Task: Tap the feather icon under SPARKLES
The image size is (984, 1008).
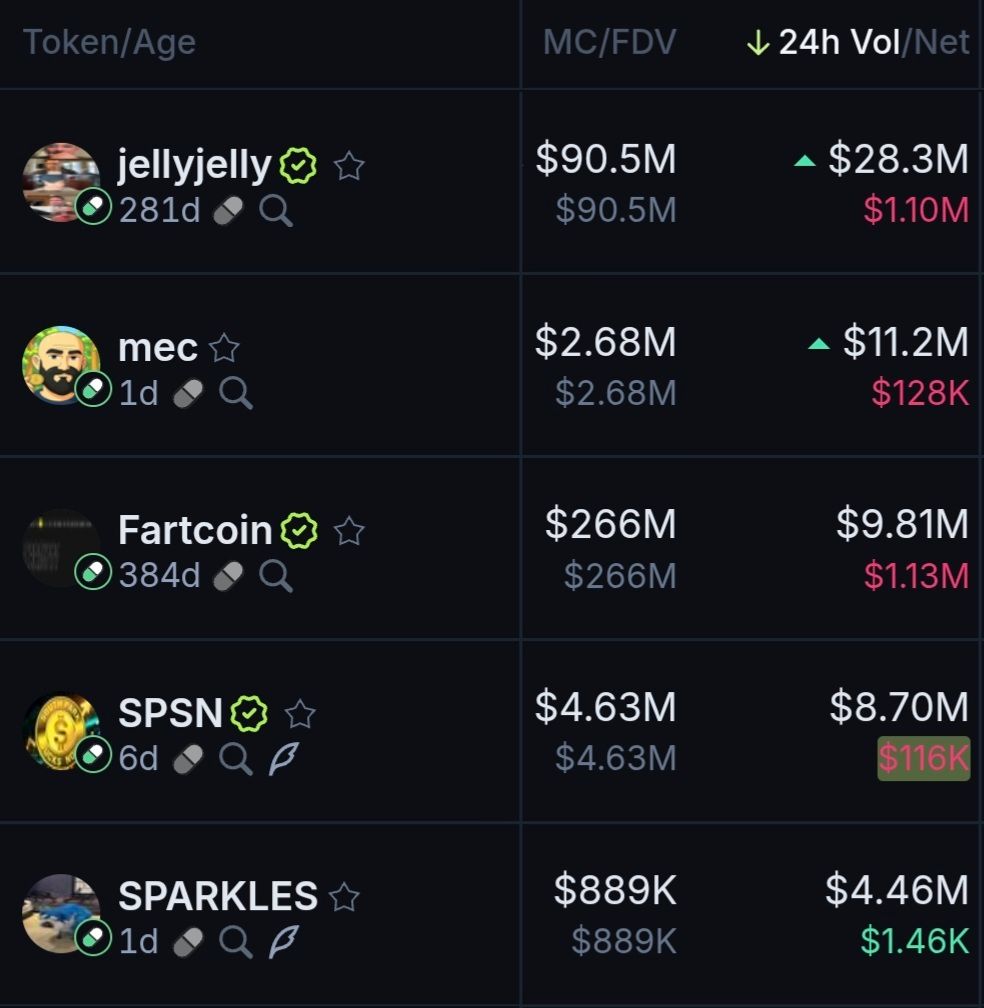Action: pyautogui.click(x=284, y=941)
